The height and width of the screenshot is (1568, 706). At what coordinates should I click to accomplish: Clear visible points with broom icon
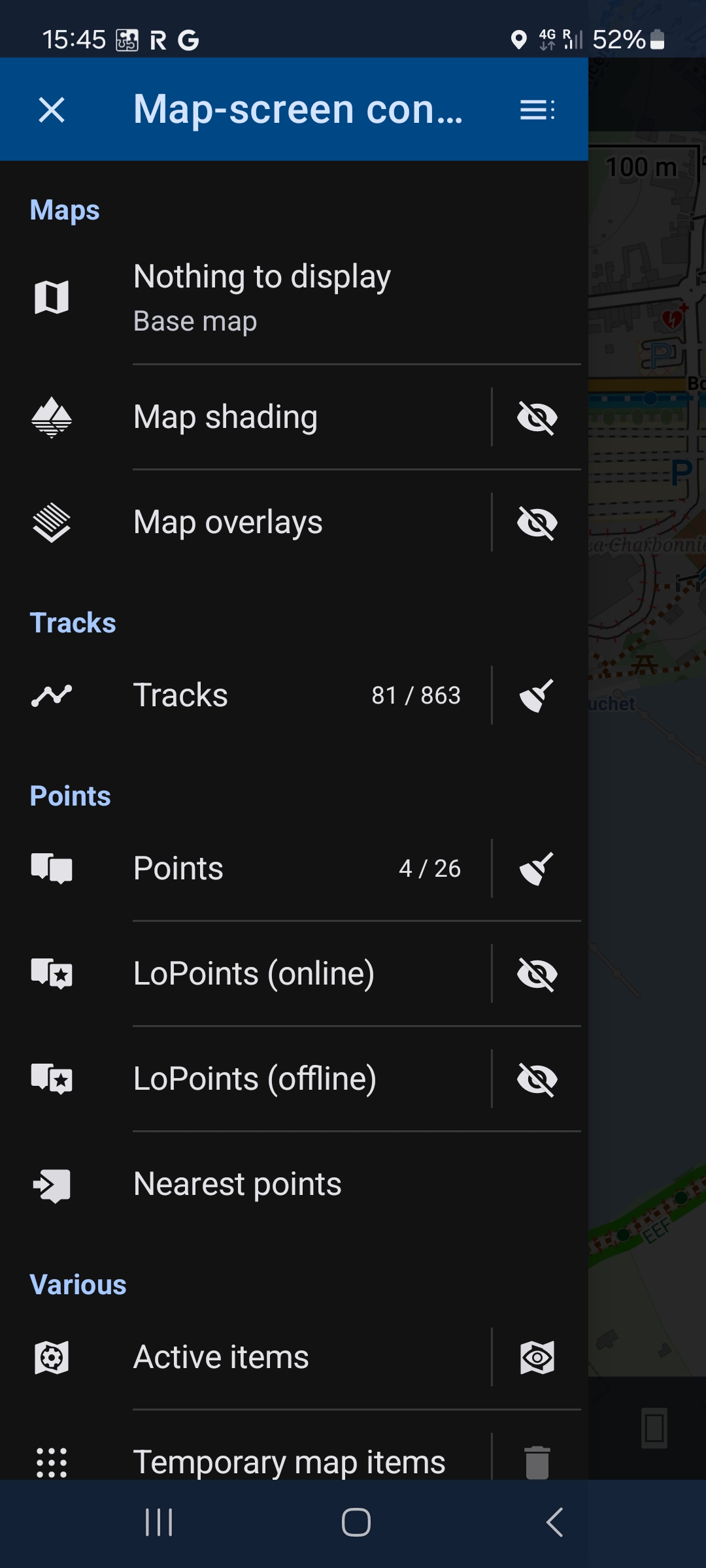pos(537,868)
